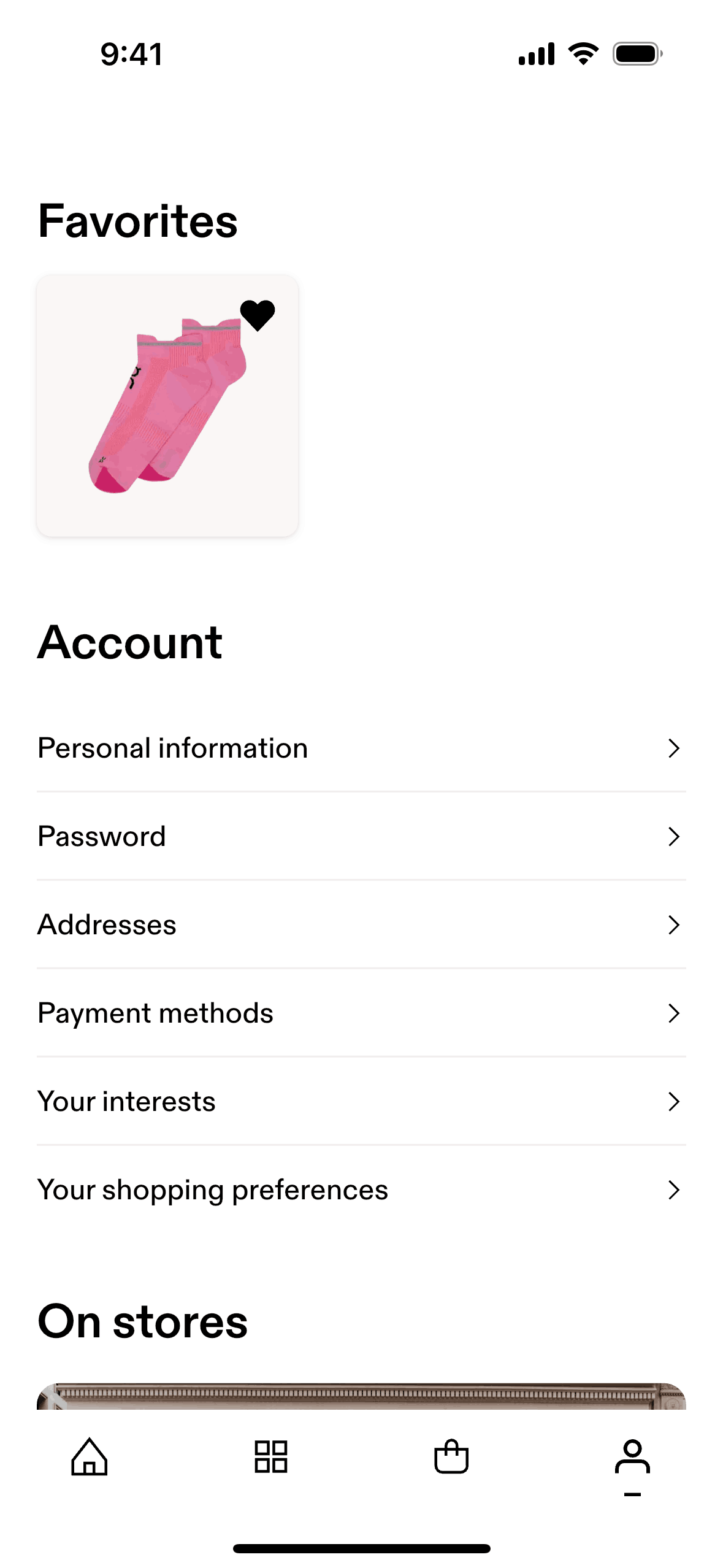
Task: Open Your interests
Action: click(x=361, y=1101)
